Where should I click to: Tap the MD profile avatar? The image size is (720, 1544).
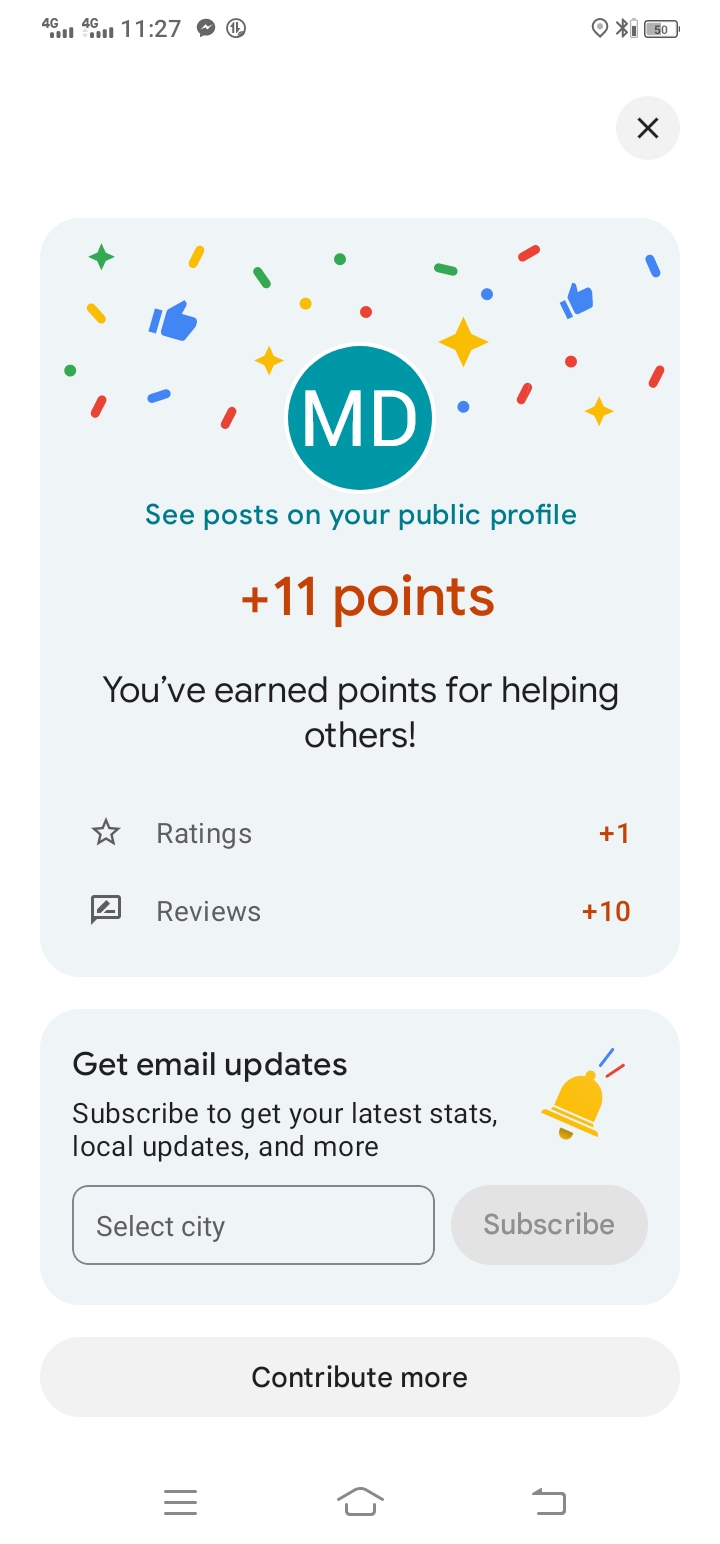click(360, 418)
